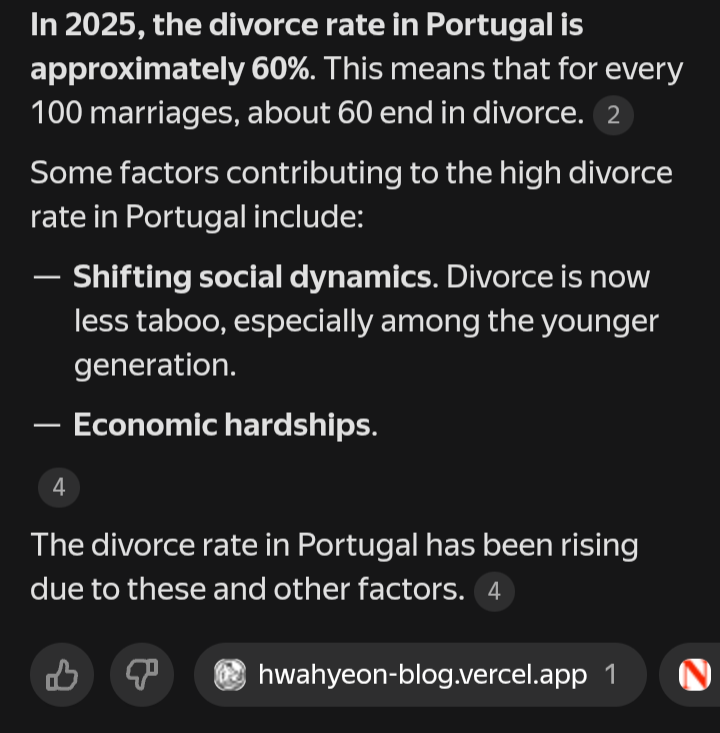
Task: Dislike this answer with thumbs down
Action: (x=141, y=676)
